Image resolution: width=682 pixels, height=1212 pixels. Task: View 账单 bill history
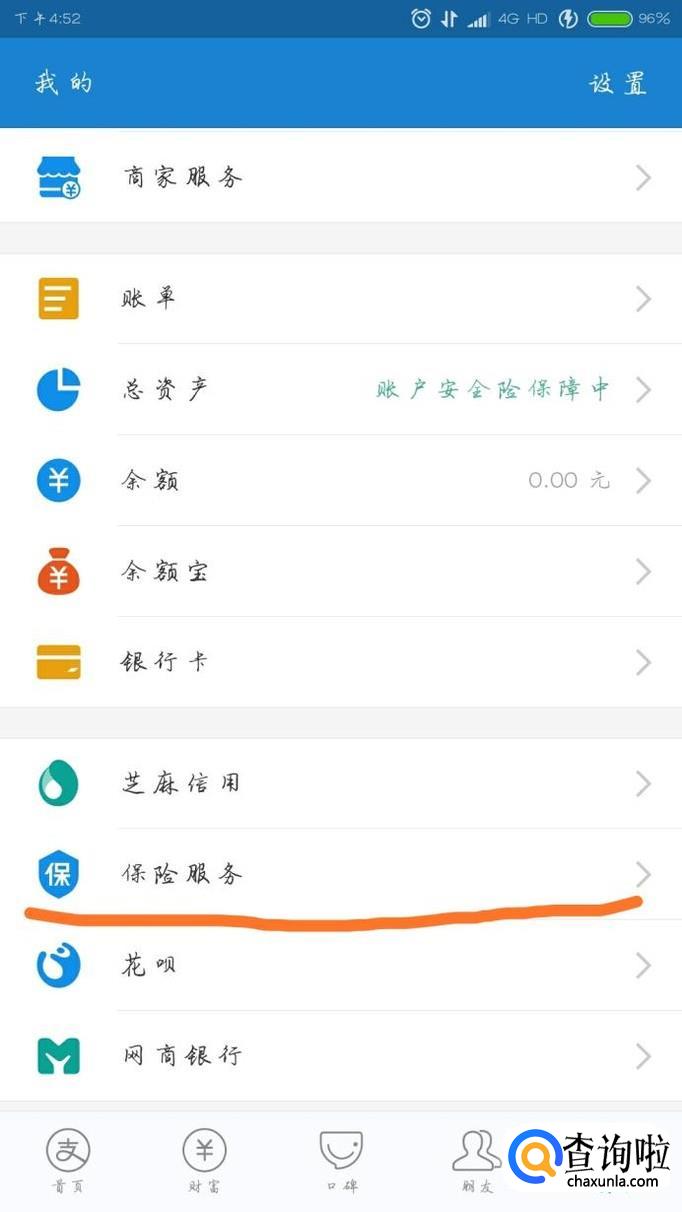(340, 298)
